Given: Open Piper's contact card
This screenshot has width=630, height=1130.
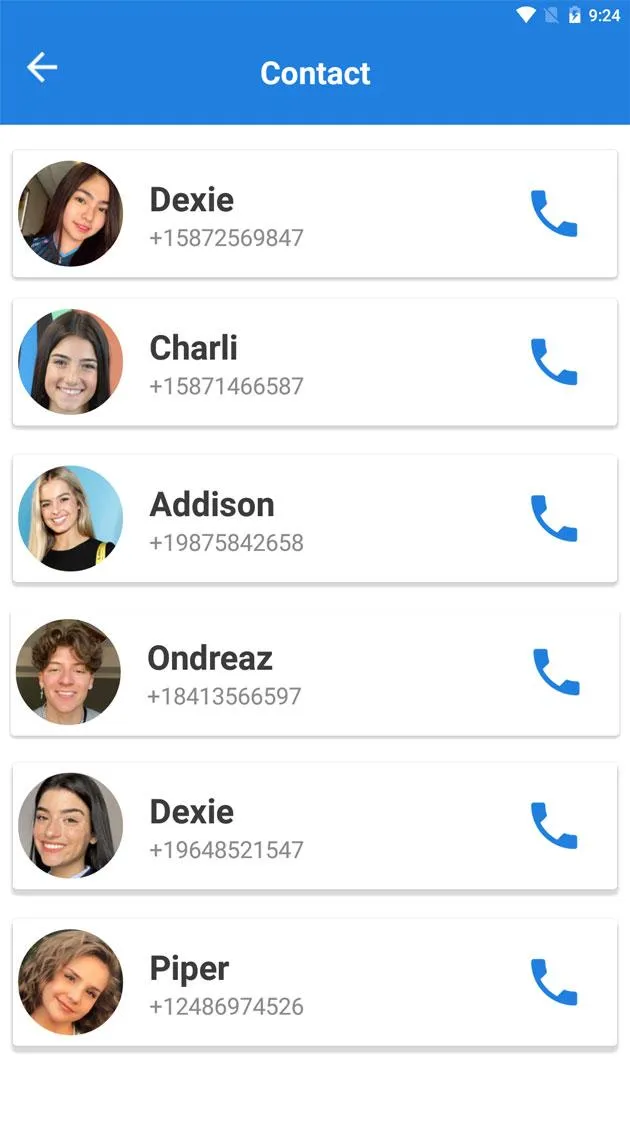Looking at the screenshot, I should coord(315,982).
